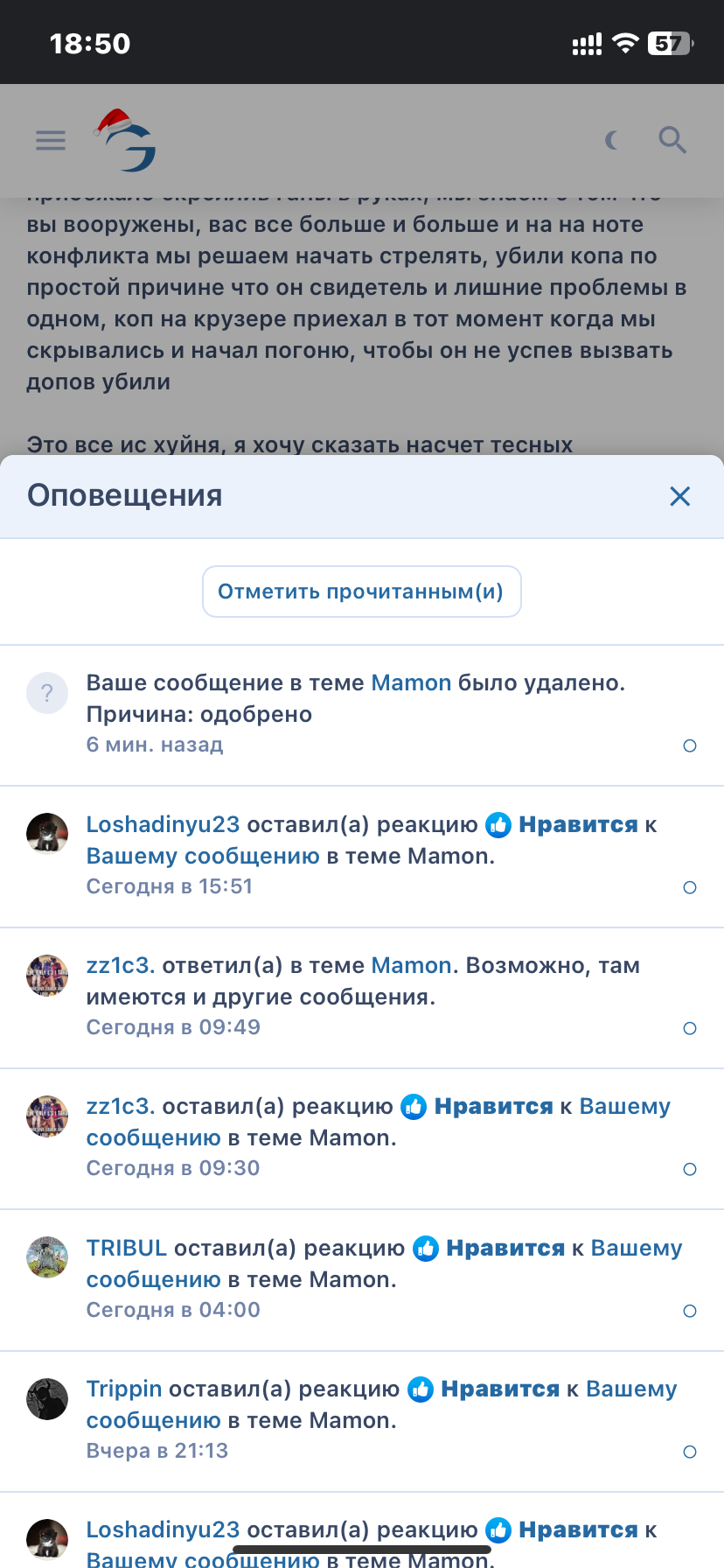Mark the 09:49 zz1c3. alert as read
Viewport: 724px width, 1568px height.
pos(689,1028)
